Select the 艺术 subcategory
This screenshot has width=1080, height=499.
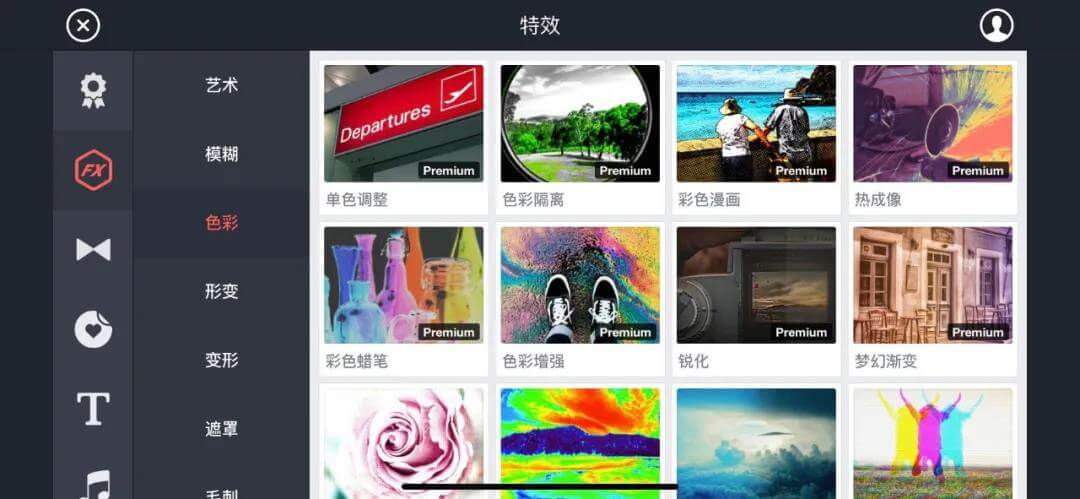[x=222, y=85]
